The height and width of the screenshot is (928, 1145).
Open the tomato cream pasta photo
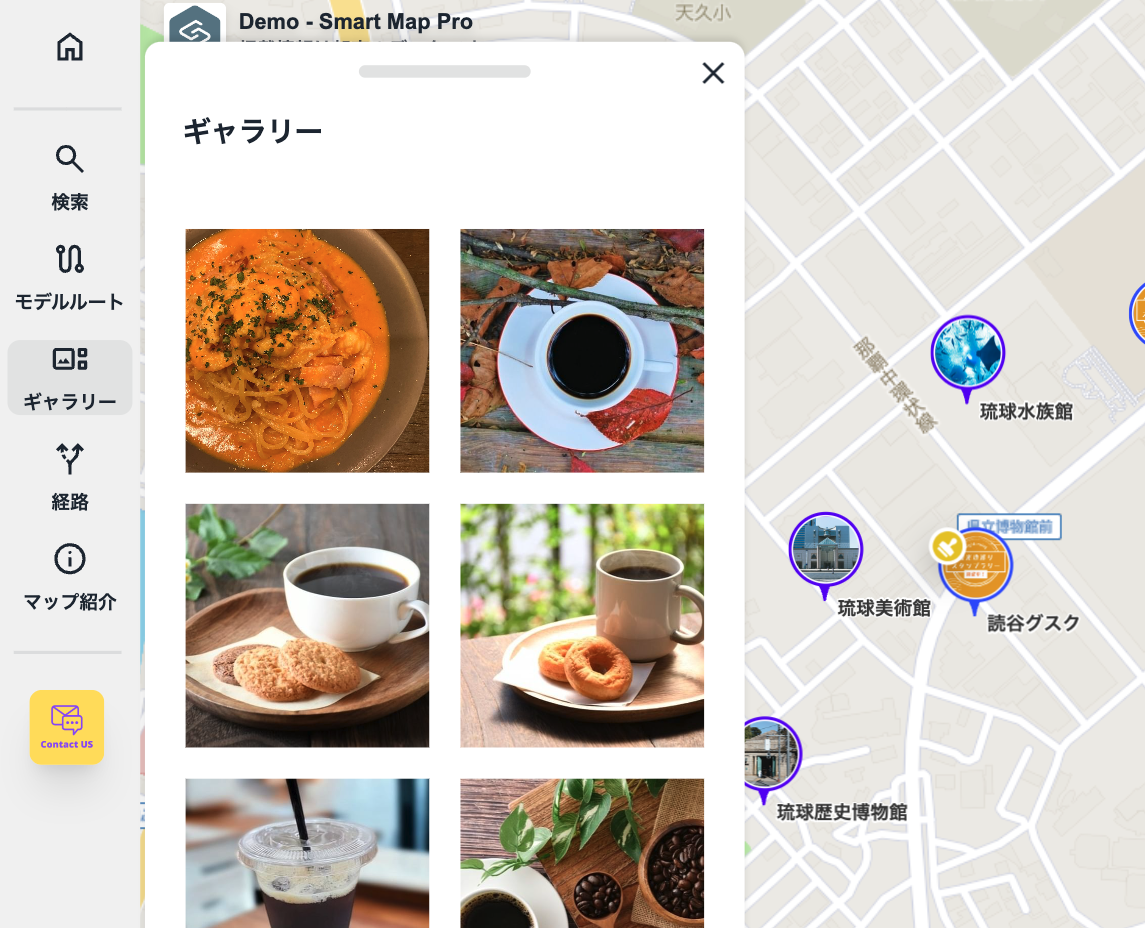tap(307, 350)
